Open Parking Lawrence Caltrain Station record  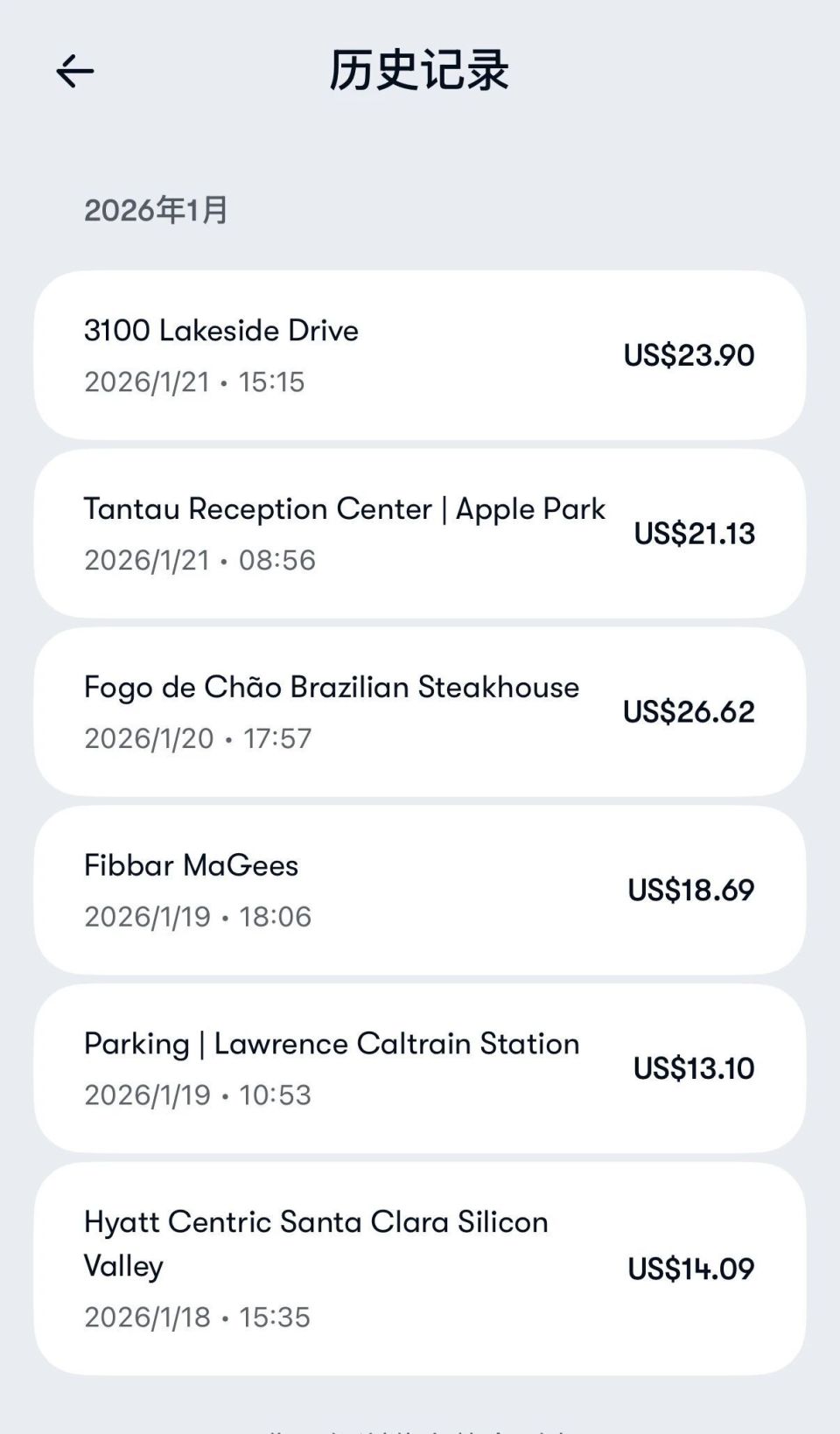[418, 1068]
